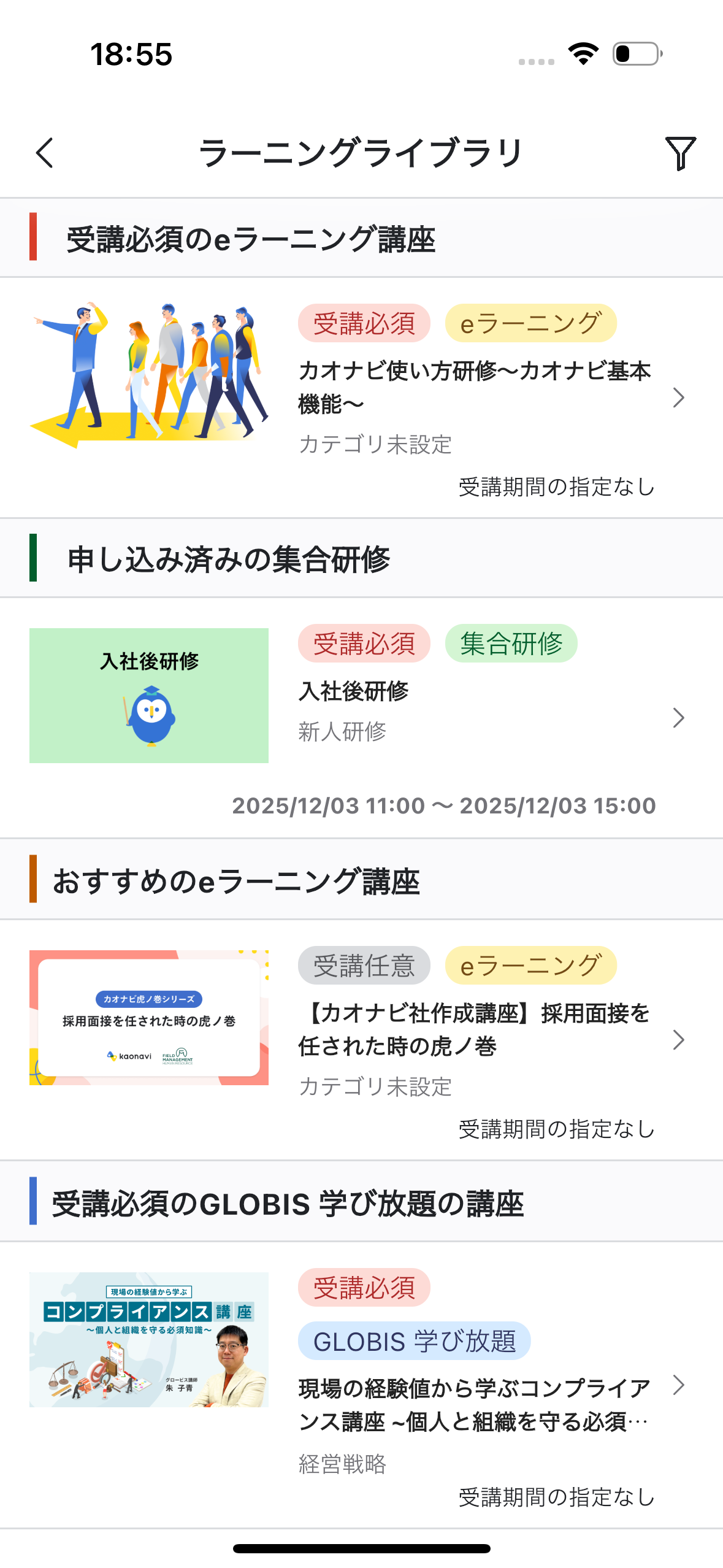Open 現場の経験値から学ぶコンプライアンス講座
Screen dimensions: 723x1568
tap(473, 1404)
